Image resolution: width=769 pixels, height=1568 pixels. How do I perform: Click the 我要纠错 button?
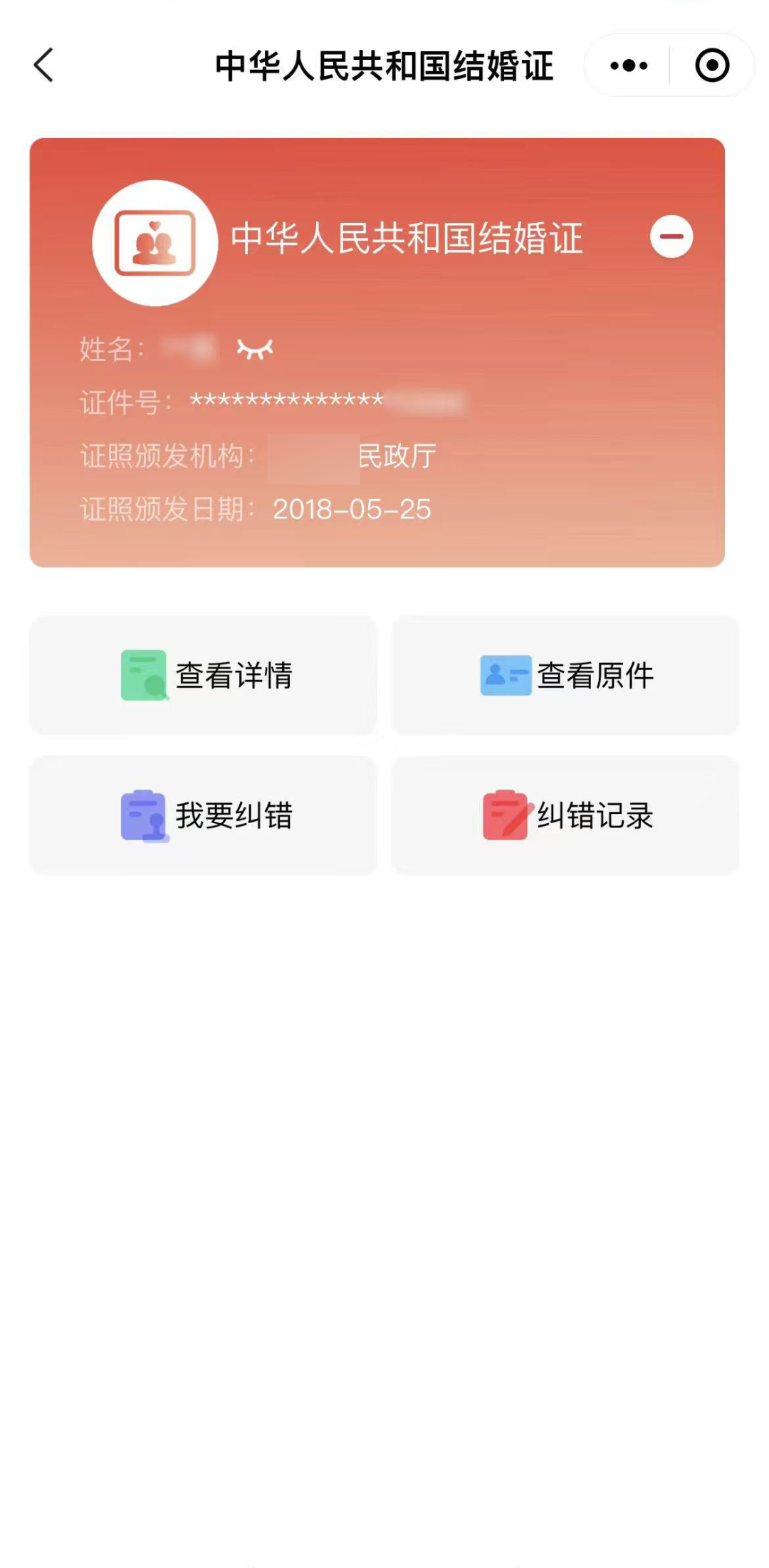click(203, 816)
